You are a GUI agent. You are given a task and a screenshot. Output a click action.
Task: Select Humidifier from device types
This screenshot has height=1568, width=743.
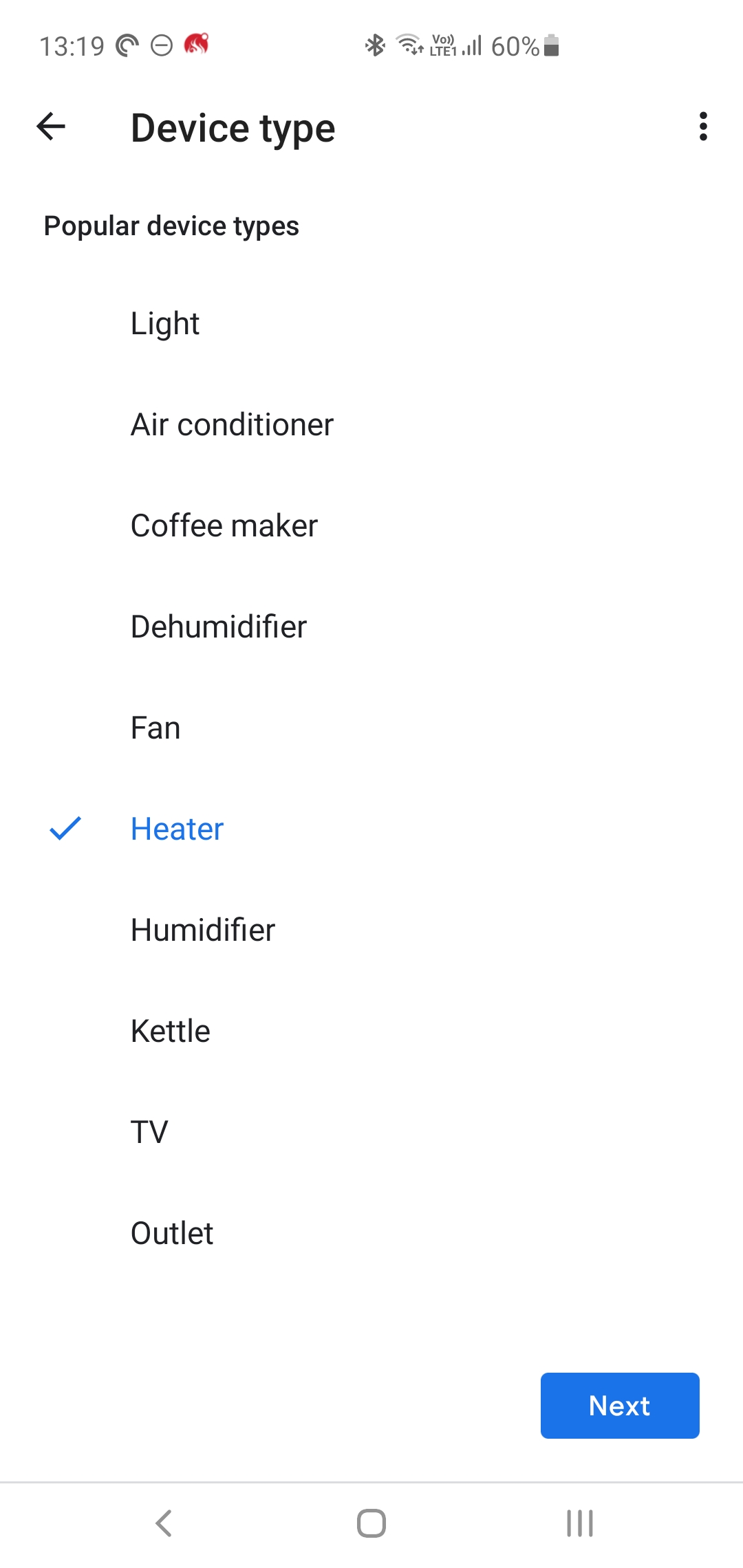tap(371, 930)
